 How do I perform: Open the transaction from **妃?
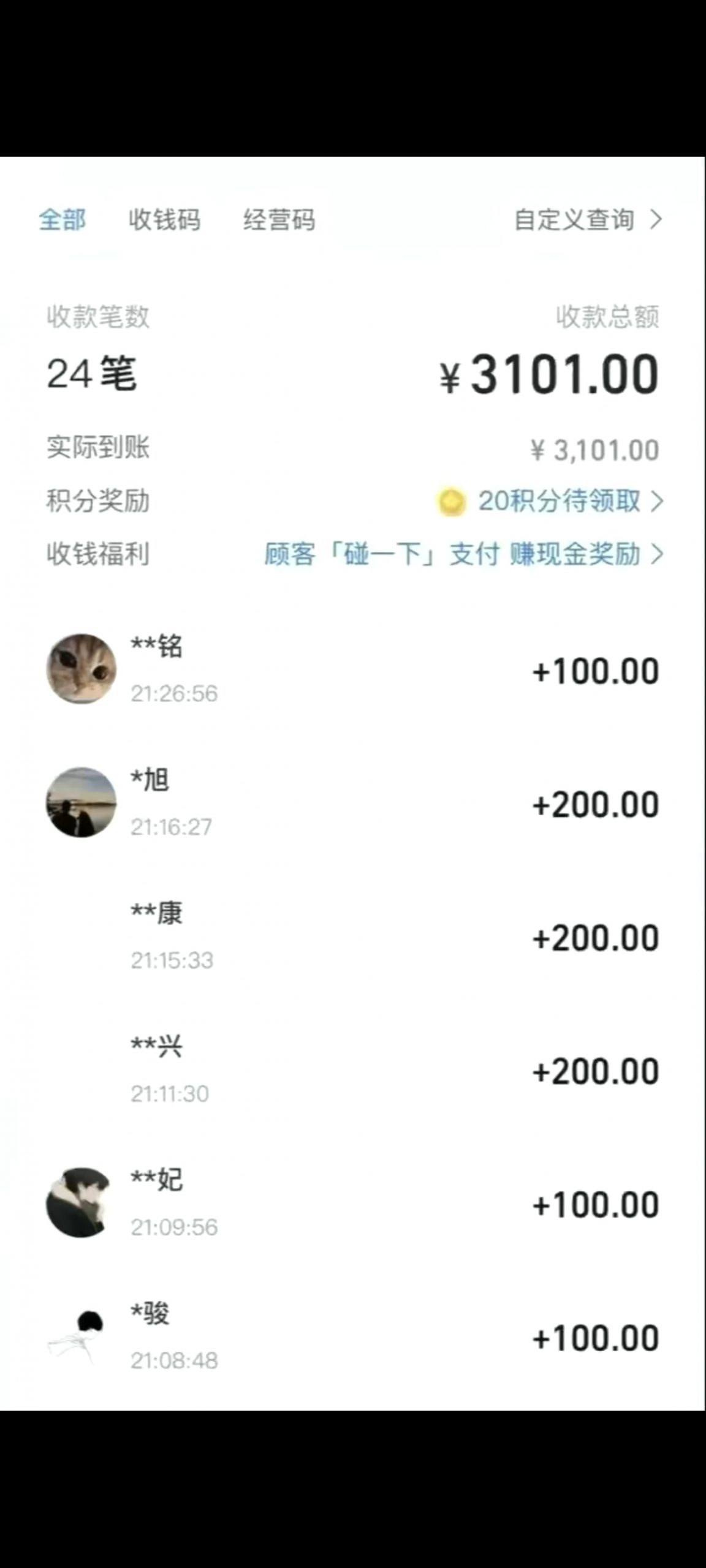click(353, 1204)
